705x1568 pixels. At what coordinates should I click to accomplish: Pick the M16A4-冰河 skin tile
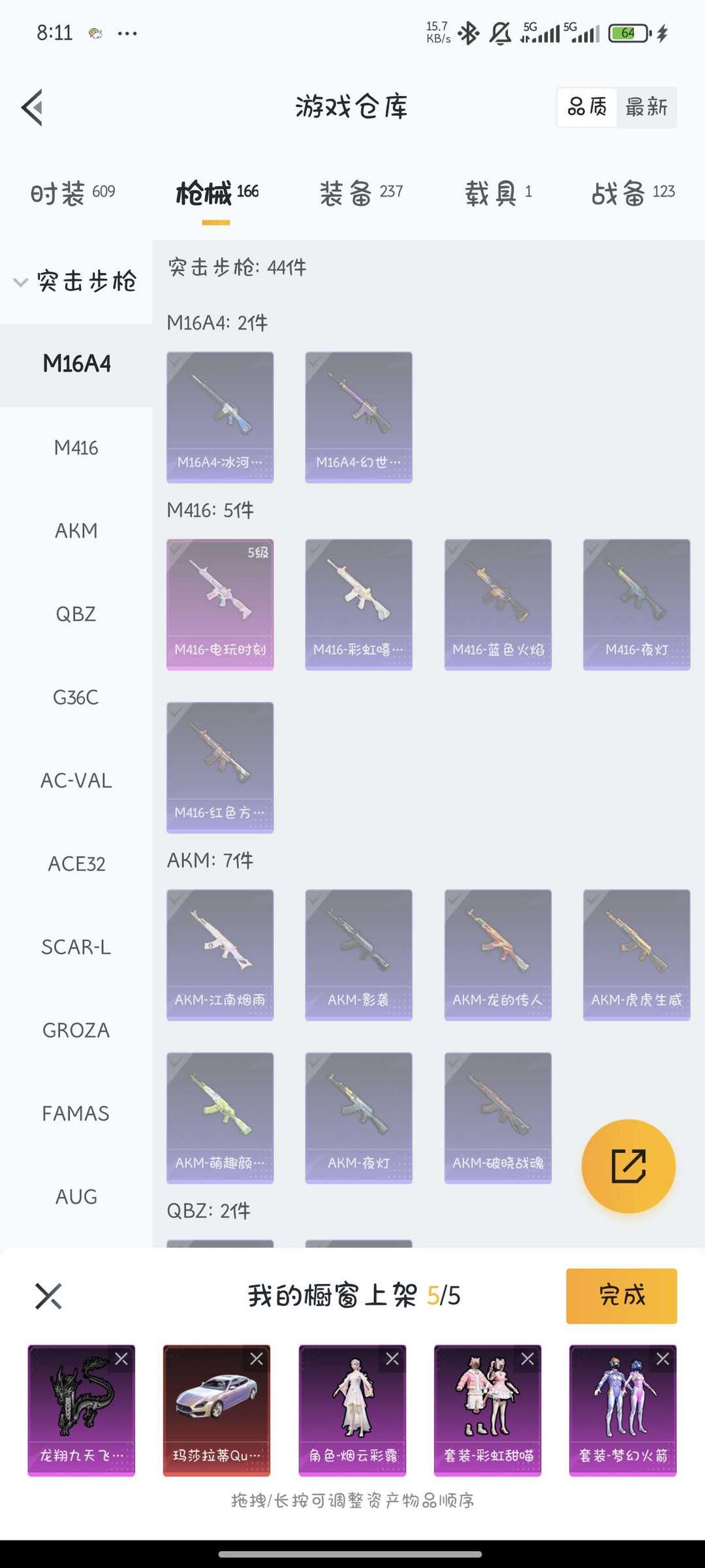click(x=220, y=417)
